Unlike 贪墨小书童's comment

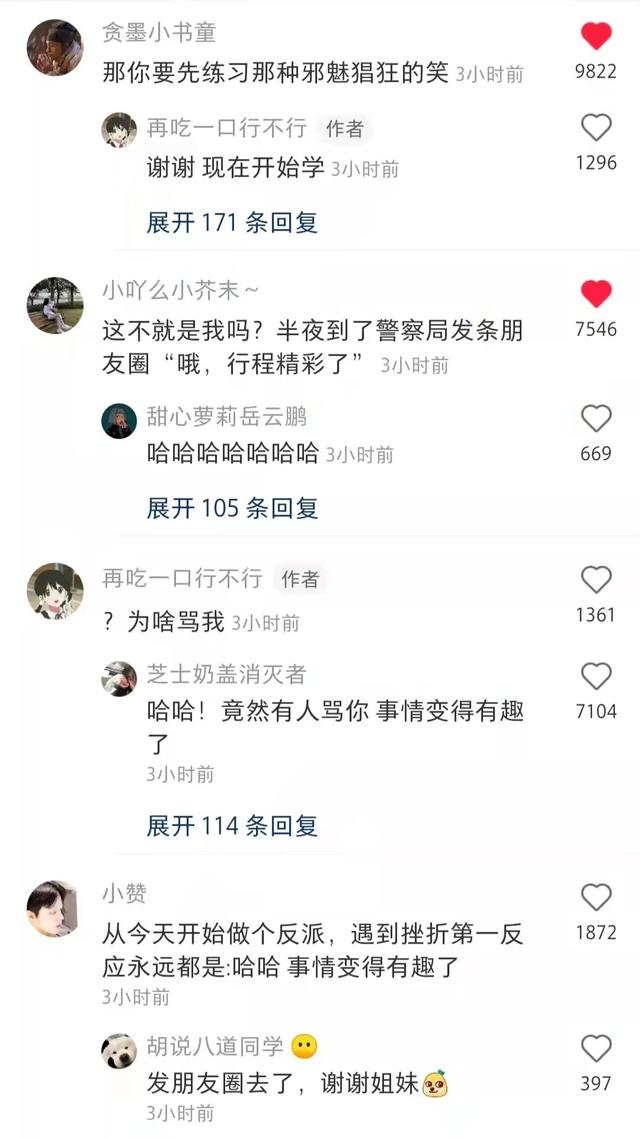(596, 36)
